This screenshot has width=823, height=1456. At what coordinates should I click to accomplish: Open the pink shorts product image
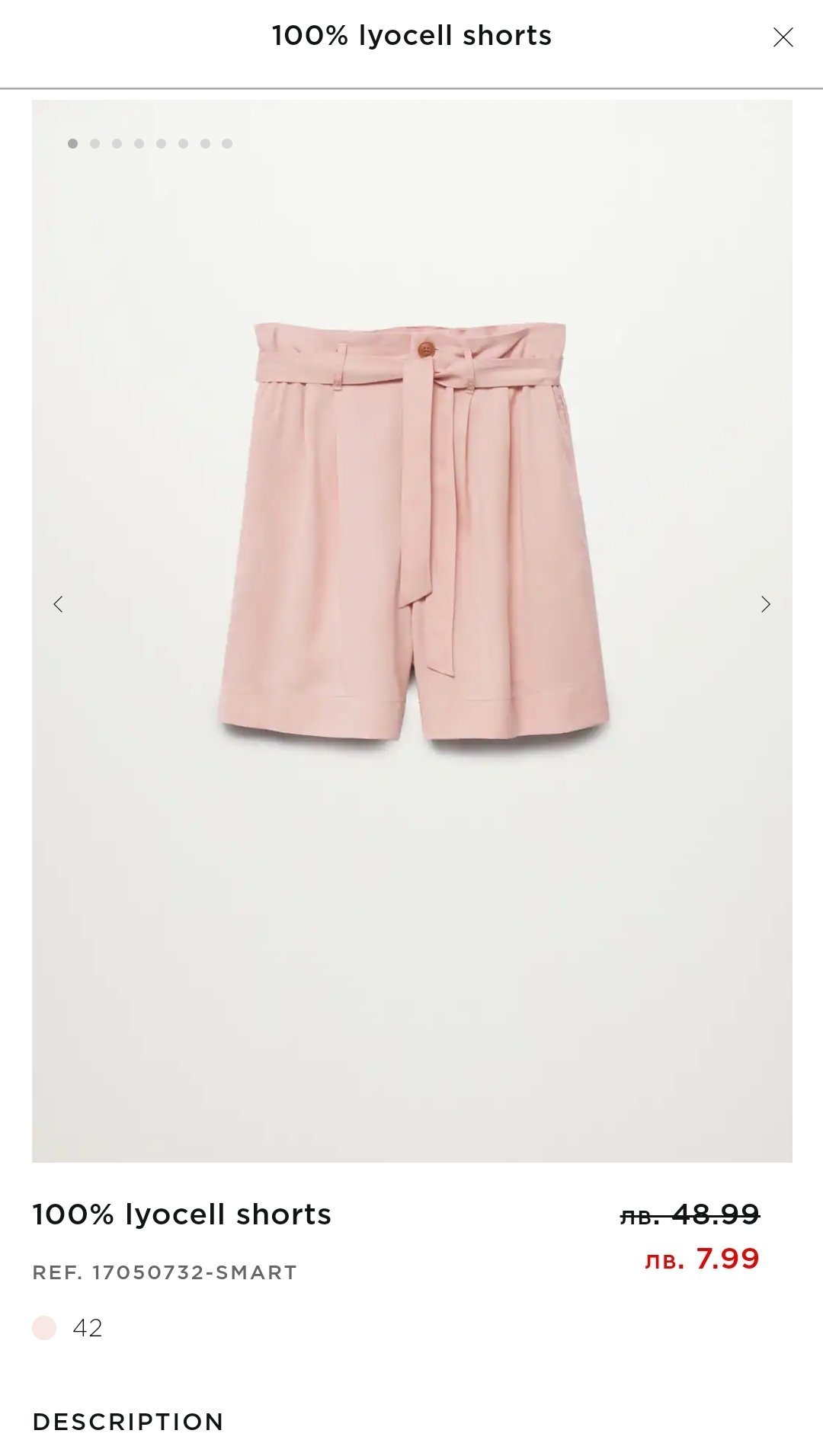click(x=412, y=533)
